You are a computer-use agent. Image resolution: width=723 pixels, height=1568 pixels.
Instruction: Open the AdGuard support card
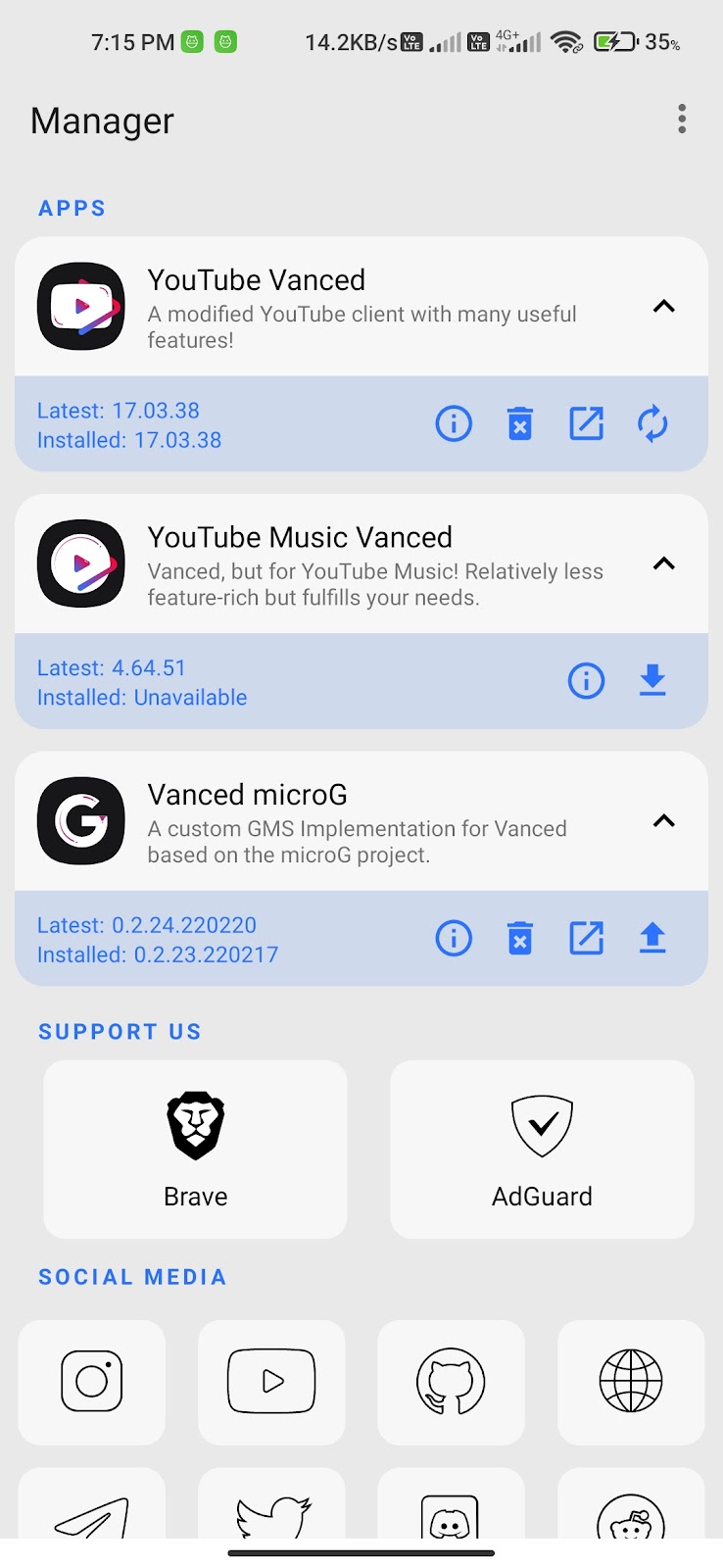(543, 1150)
